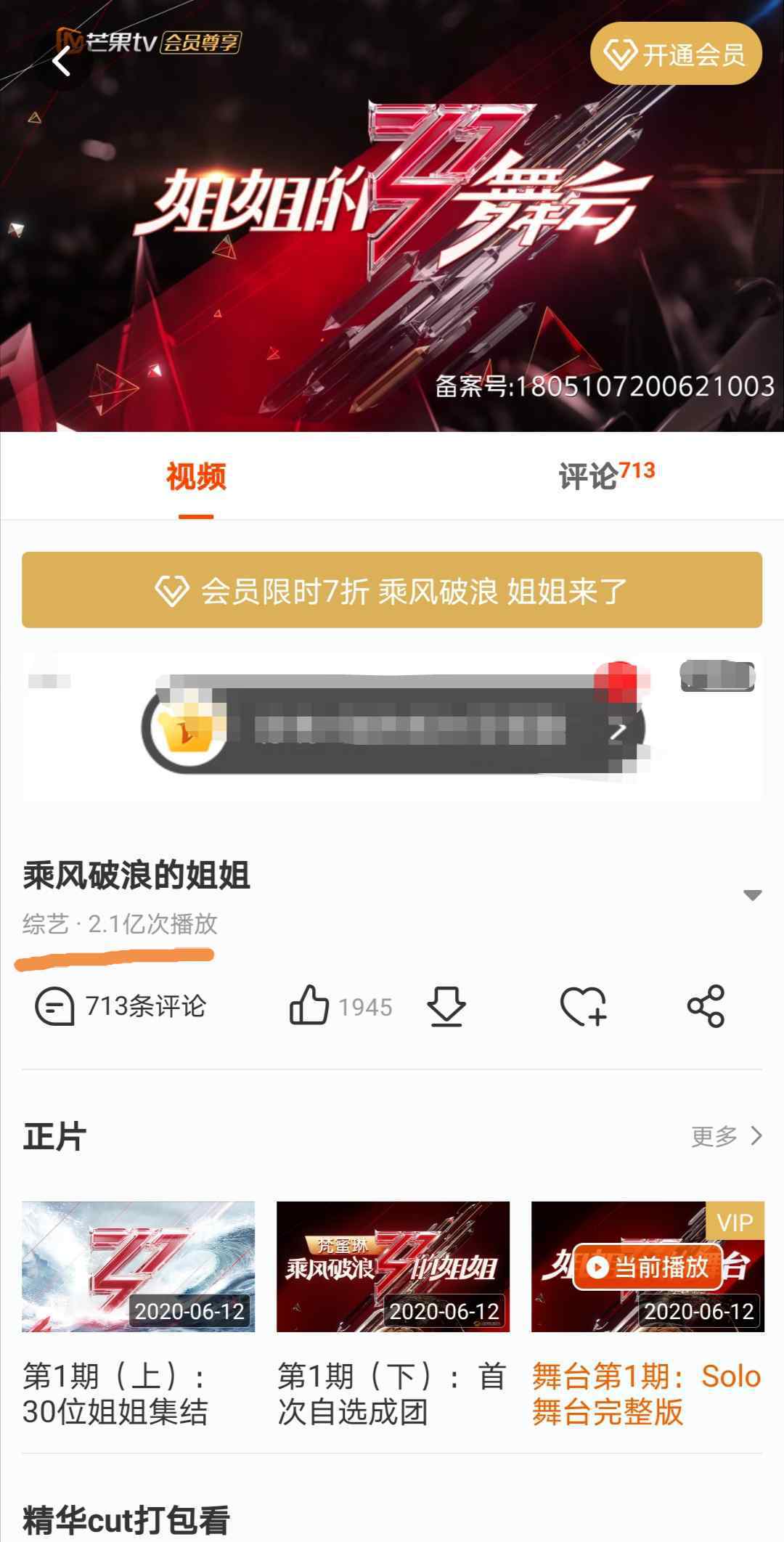Screen dimensions: 784x1542
Task: Play 第1期（上）：30位姐姐集结
Action: pos(138,1267)
